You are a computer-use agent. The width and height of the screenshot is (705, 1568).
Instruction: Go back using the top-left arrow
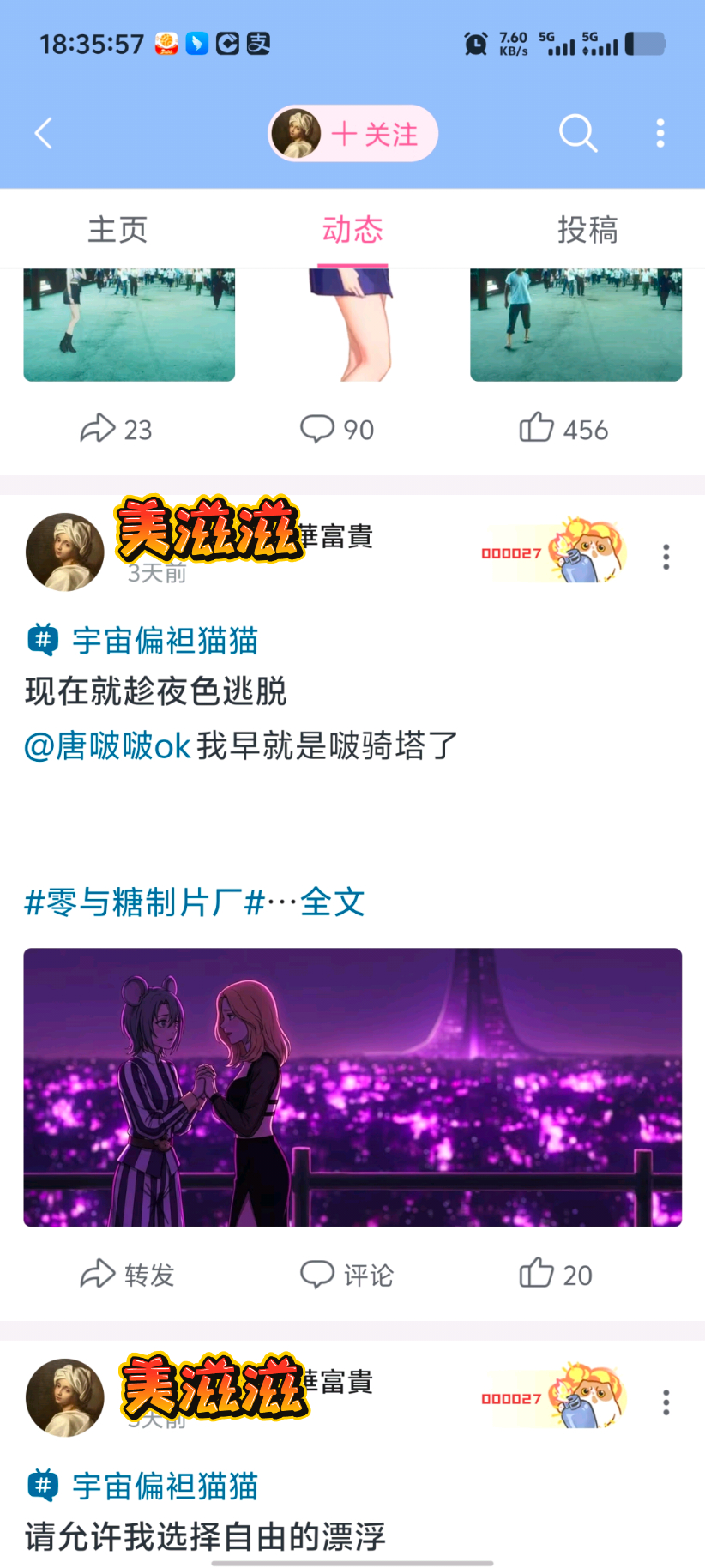(x=44, y=133)
